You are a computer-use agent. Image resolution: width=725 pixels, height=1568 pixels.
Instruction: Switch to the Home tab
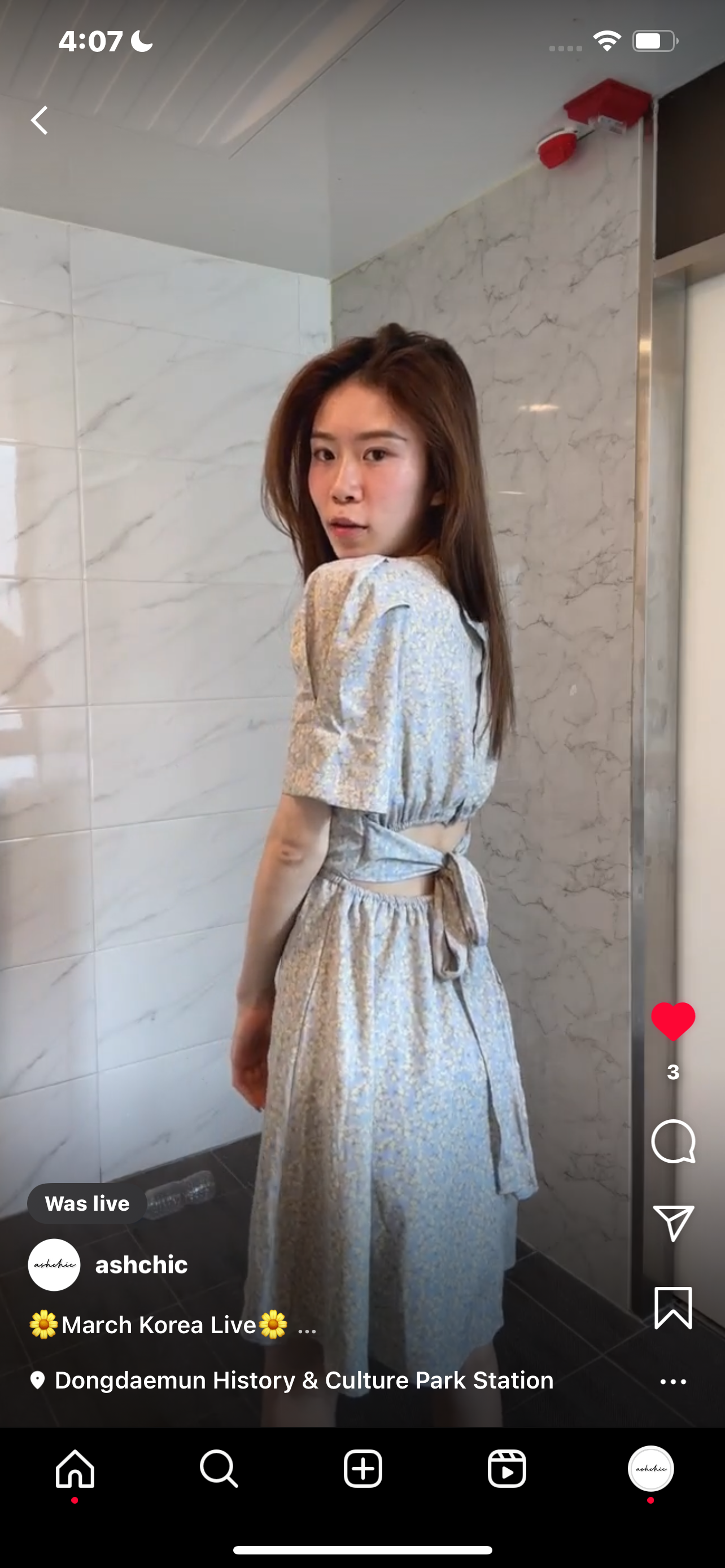[x=75, y=1469]
